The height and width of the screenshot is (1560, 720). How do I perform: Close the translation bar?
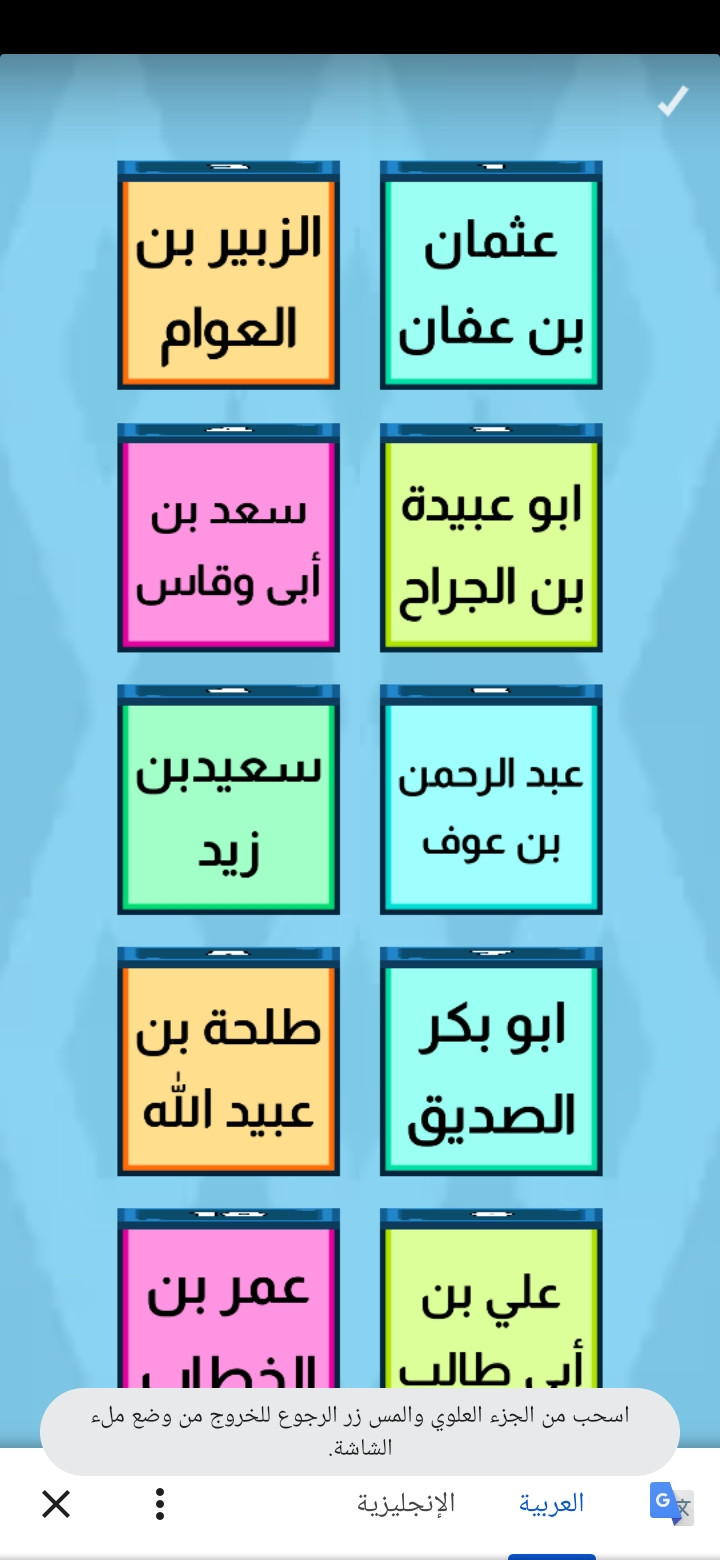[x=56, y=1504]
